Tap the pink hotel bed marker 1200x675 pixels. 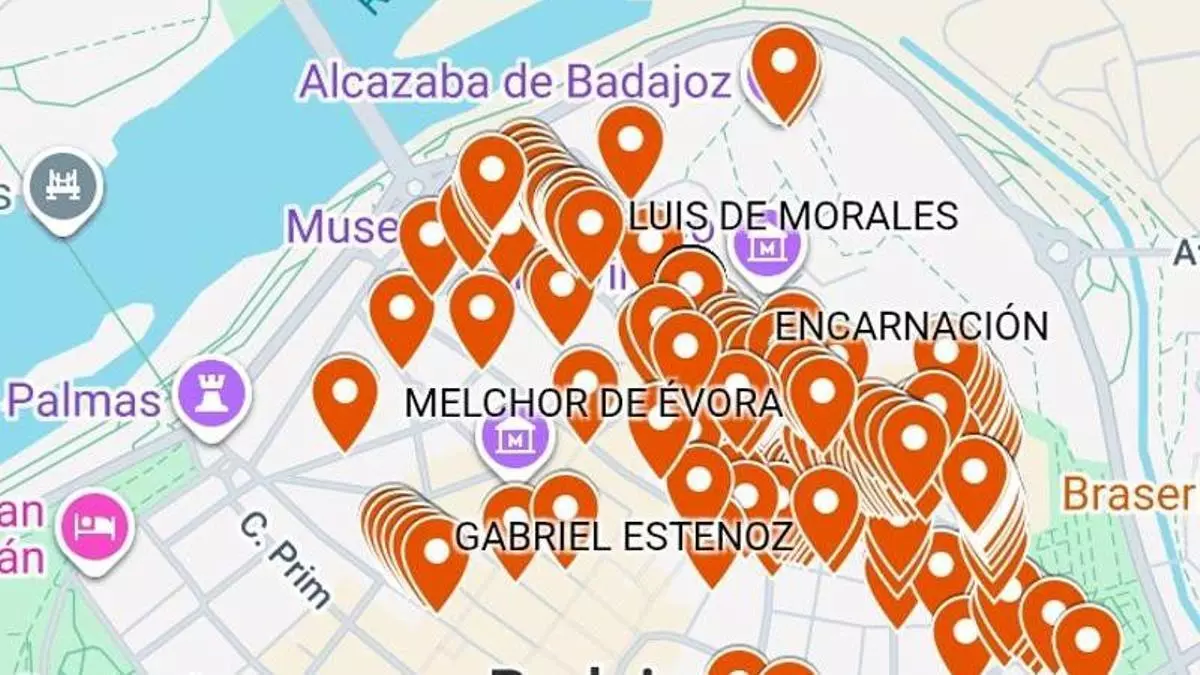click(96, 523)
